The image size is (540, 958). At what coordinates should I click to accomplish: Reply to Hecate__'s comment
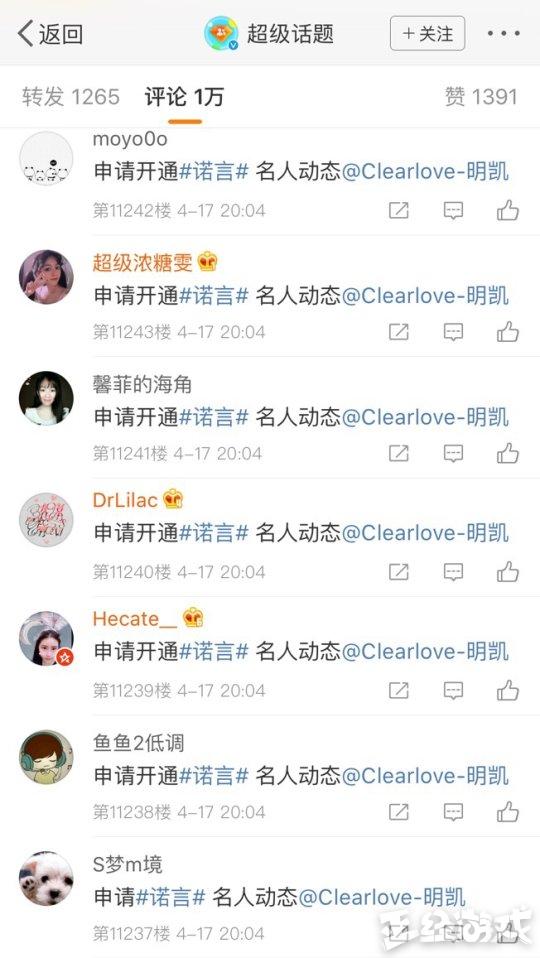click(453, 691)
